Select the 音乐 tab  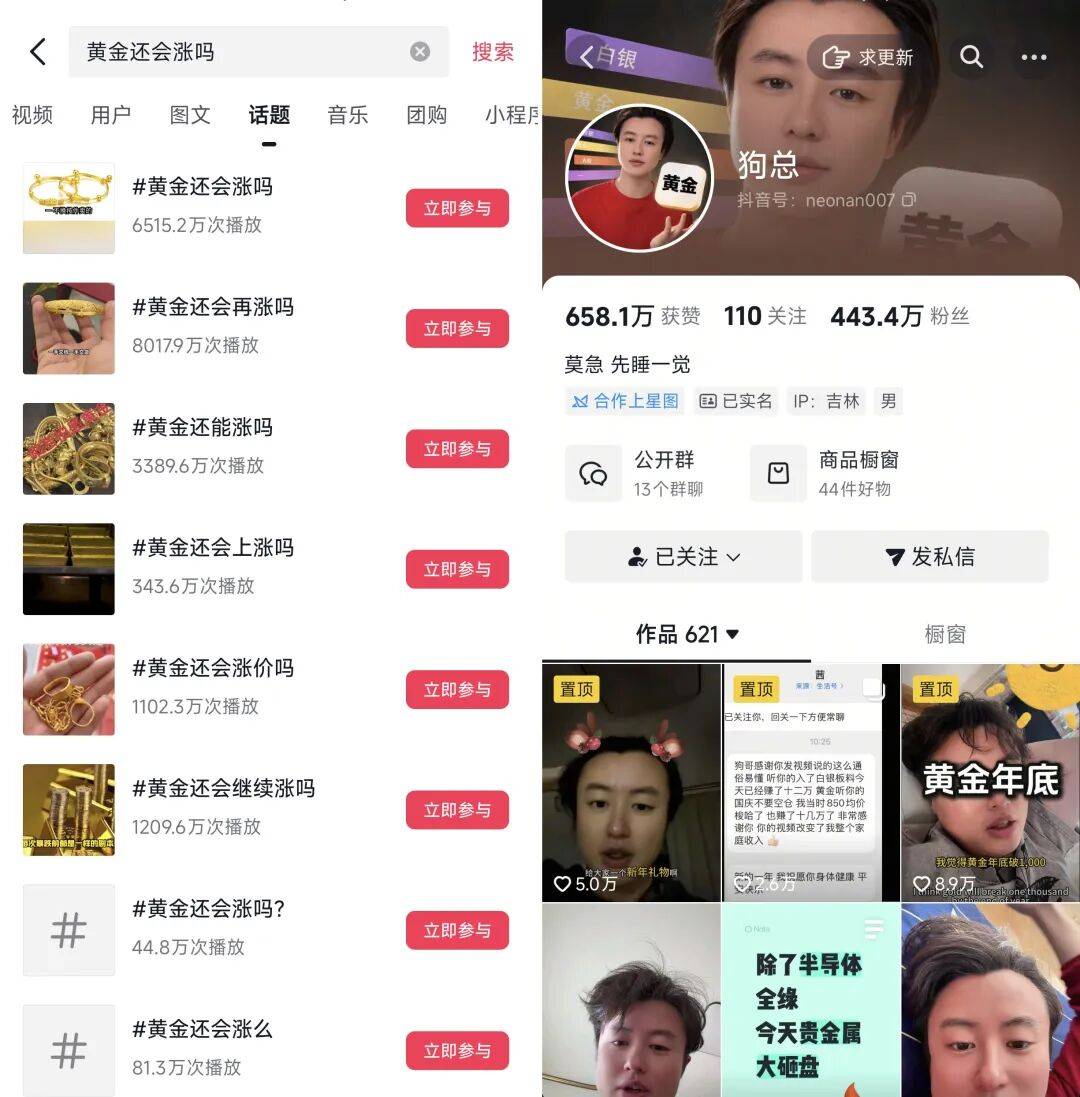click(348, 115)
